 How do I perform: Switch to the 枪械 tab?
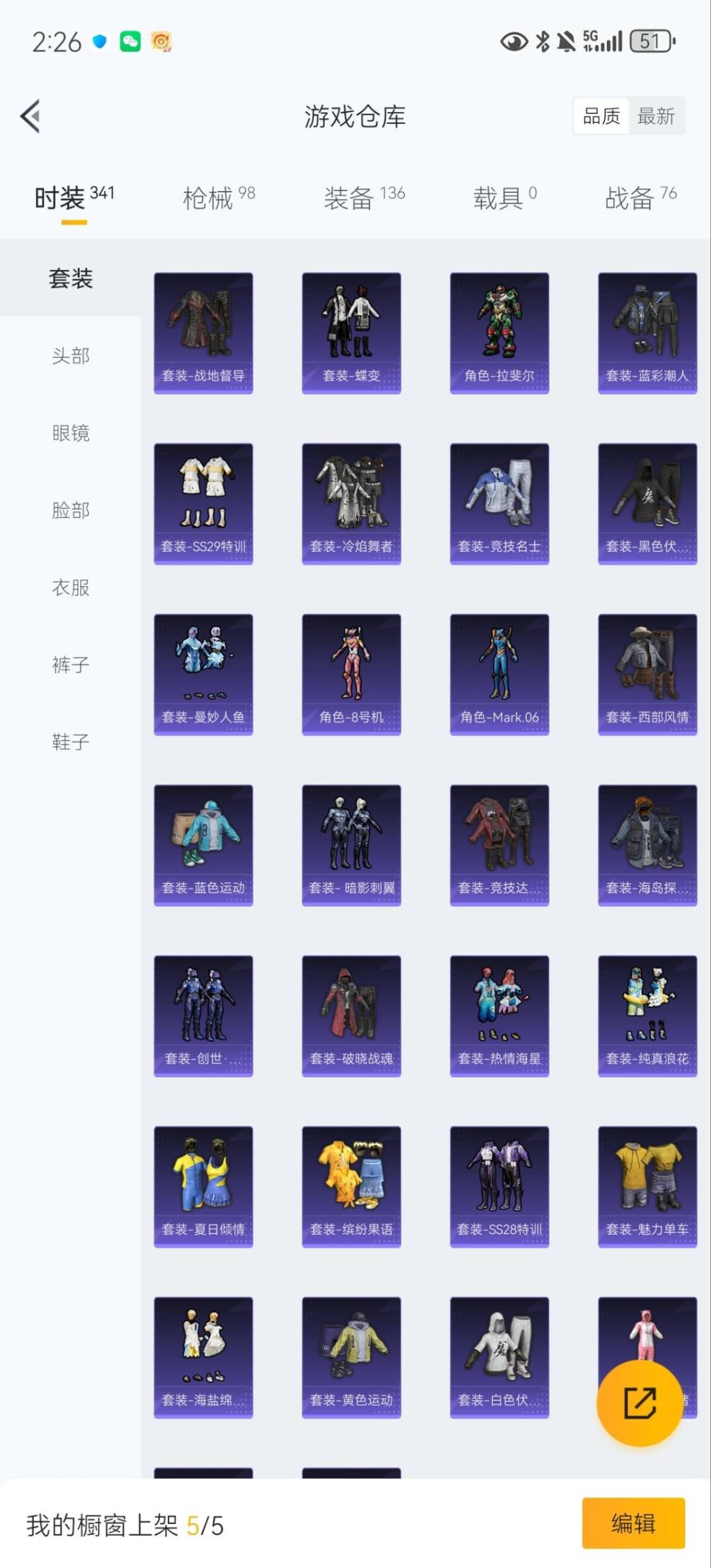coord(219,197)
